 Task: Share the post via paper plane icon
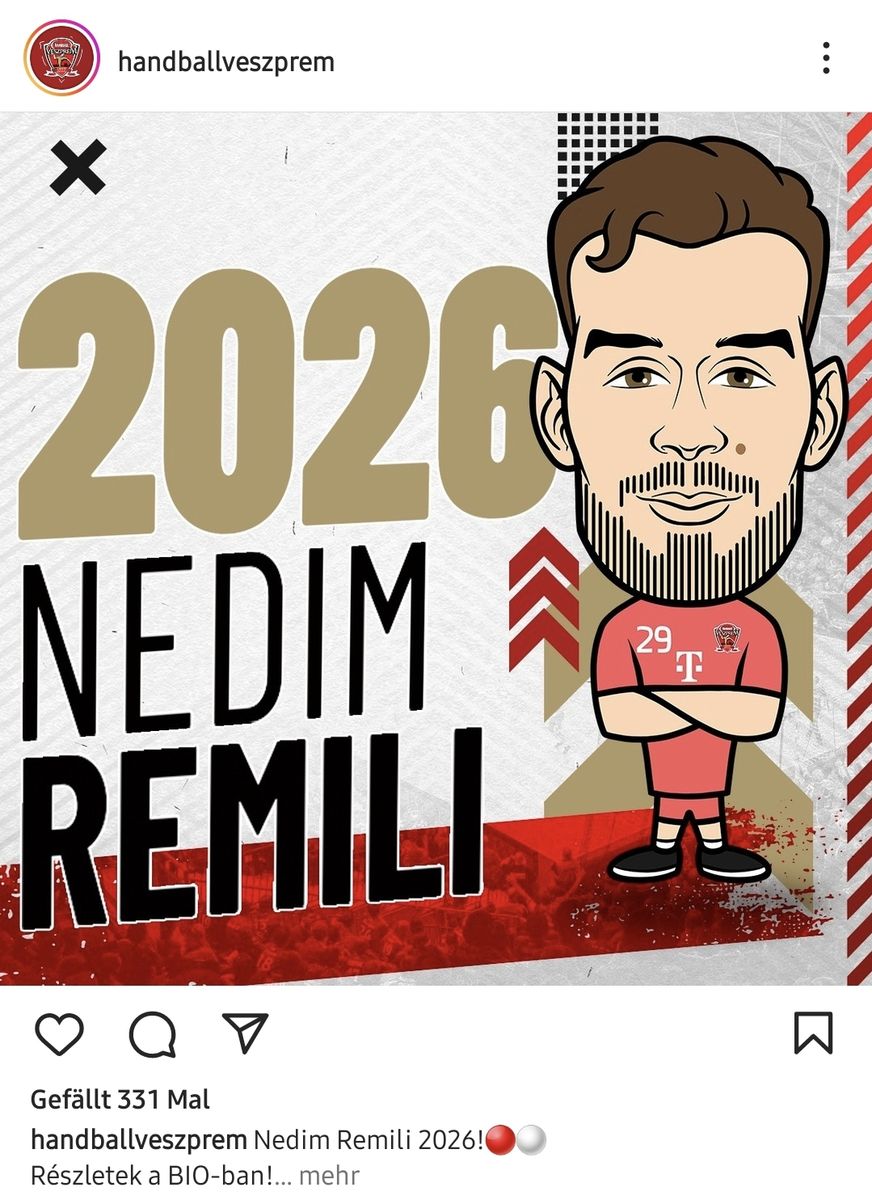pyautogui.click(x=245, y=1033)
